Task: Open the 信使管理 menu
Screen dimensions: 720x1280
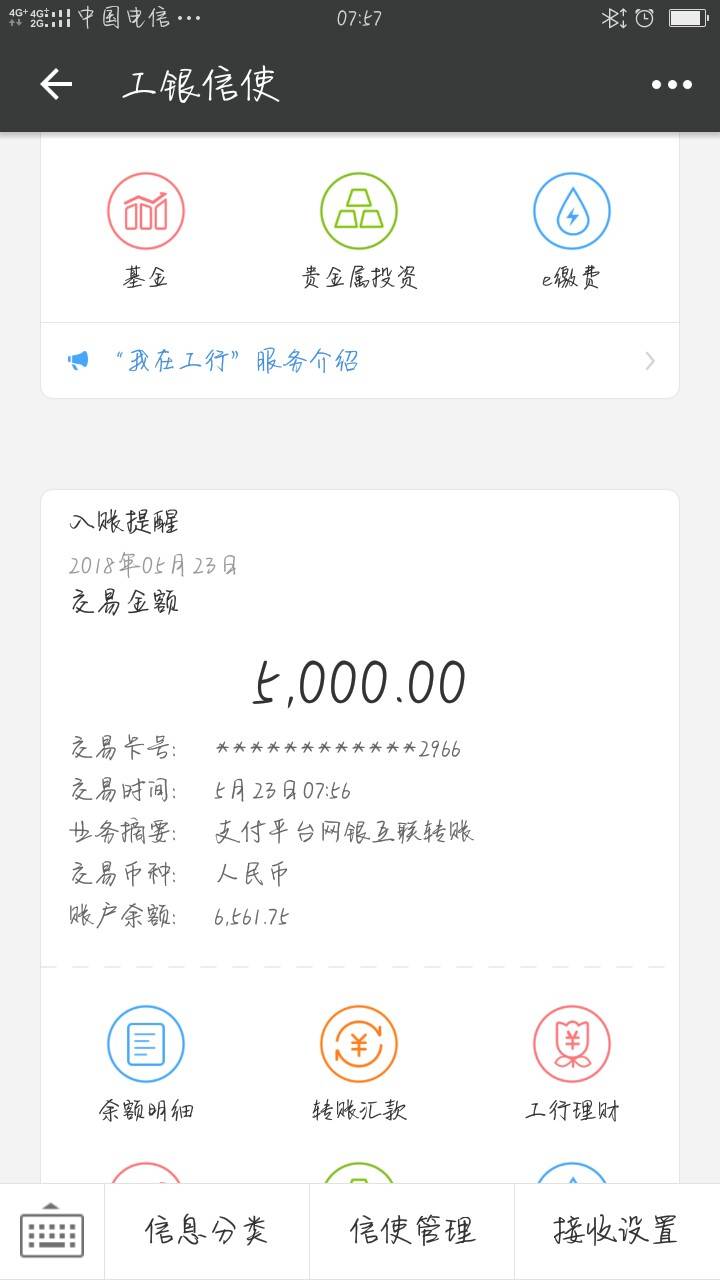Action: 412,1231
